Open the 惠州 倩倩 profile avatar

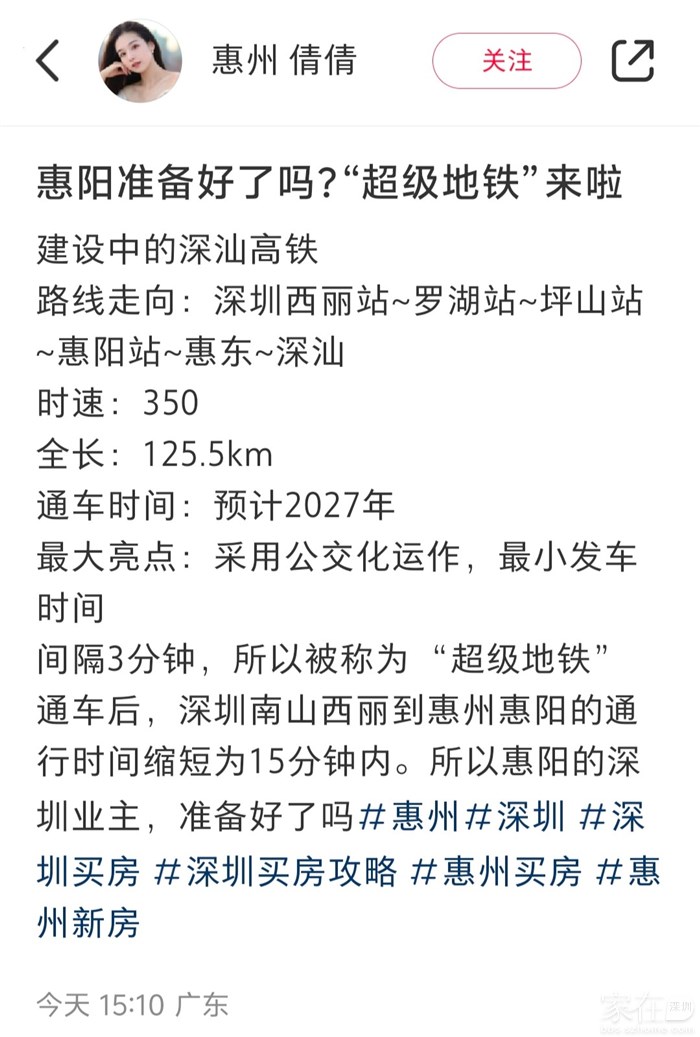point(140,61)
